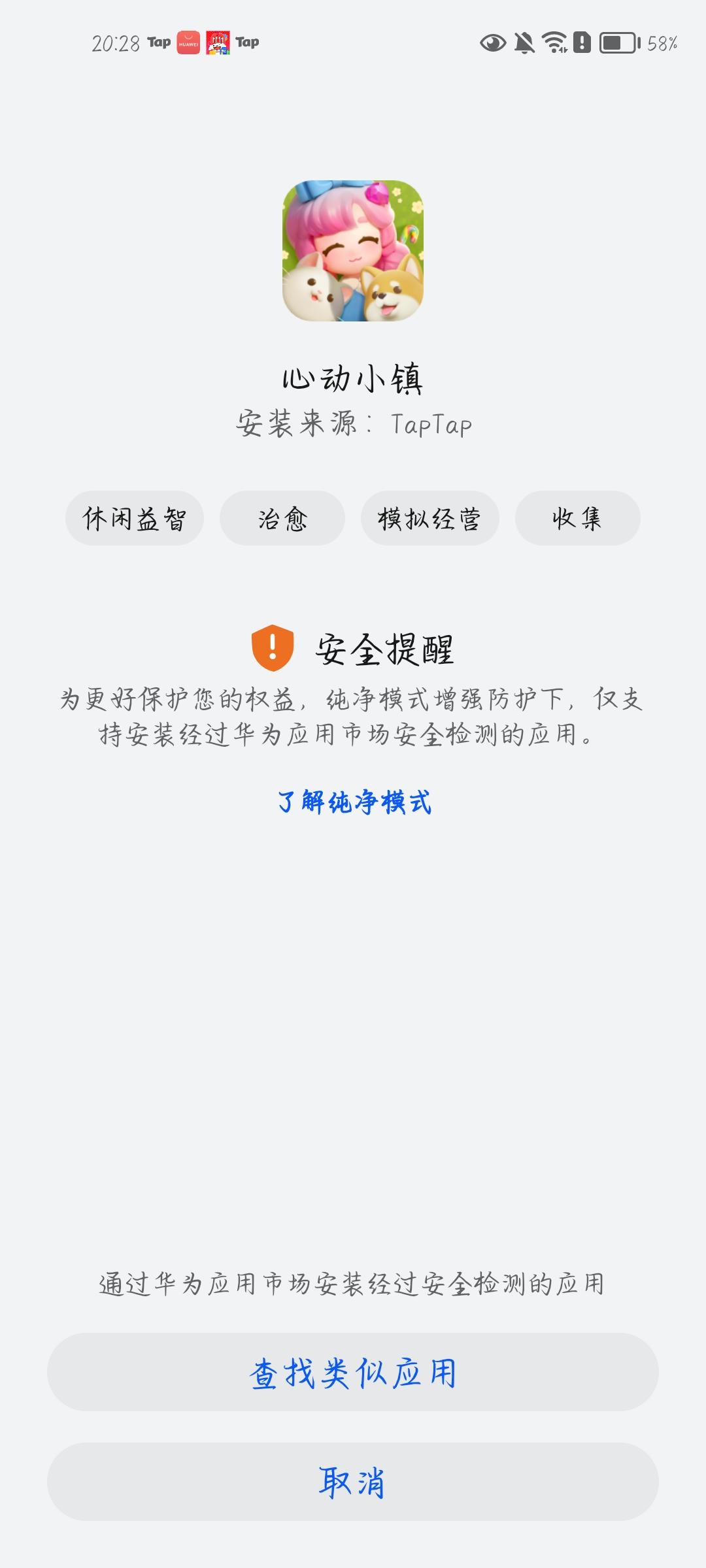
Task: Select the 治愈 tag chip
Action: 282,518
